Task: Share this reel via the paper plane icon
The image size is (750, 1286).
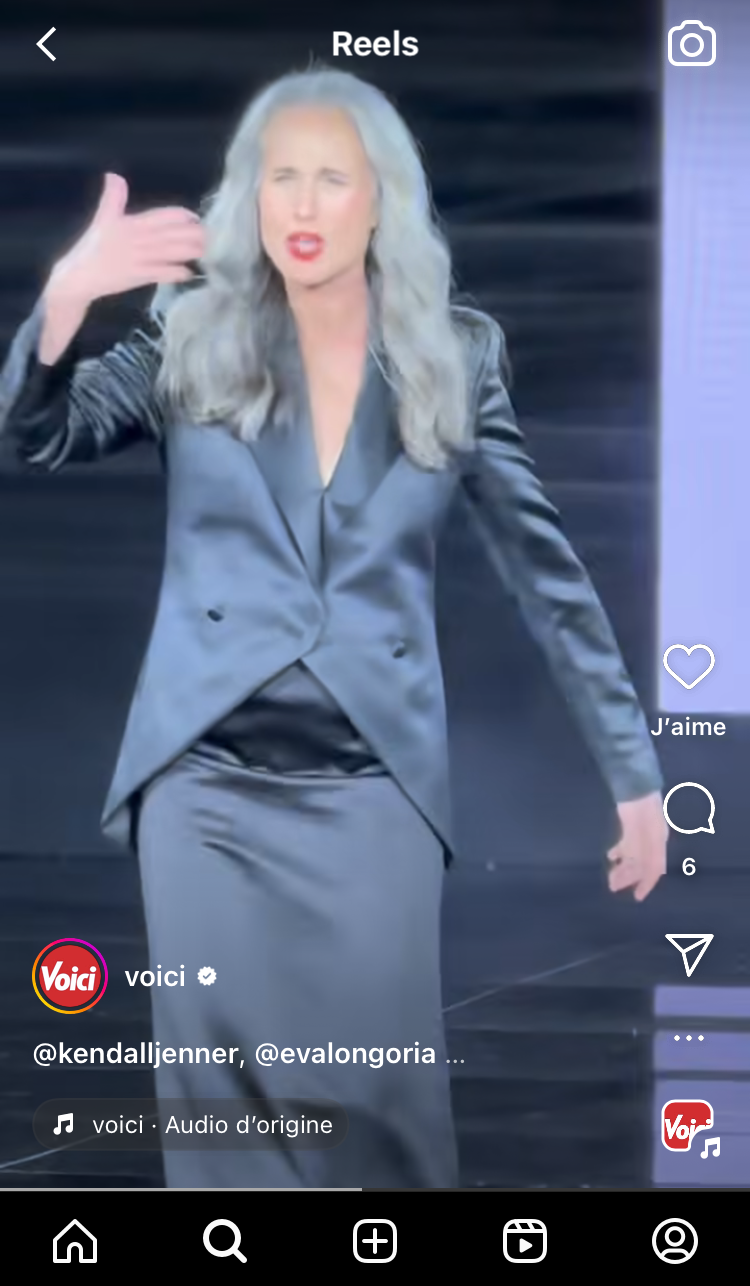Action: point(689,954)
